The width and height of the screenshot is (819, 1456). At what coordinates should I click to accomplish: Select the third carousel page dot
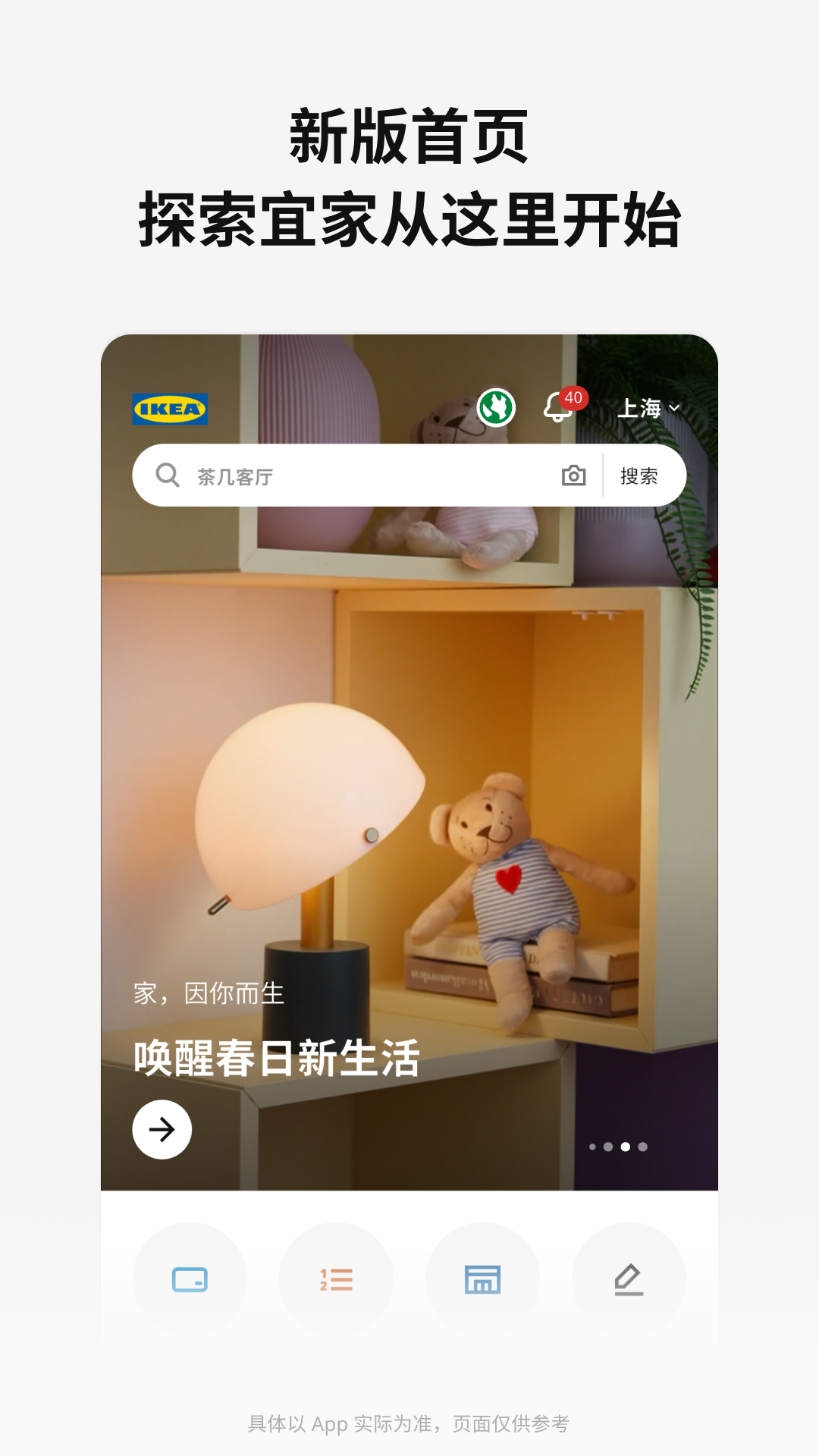pyautogui.click(x=625, y=1147)
